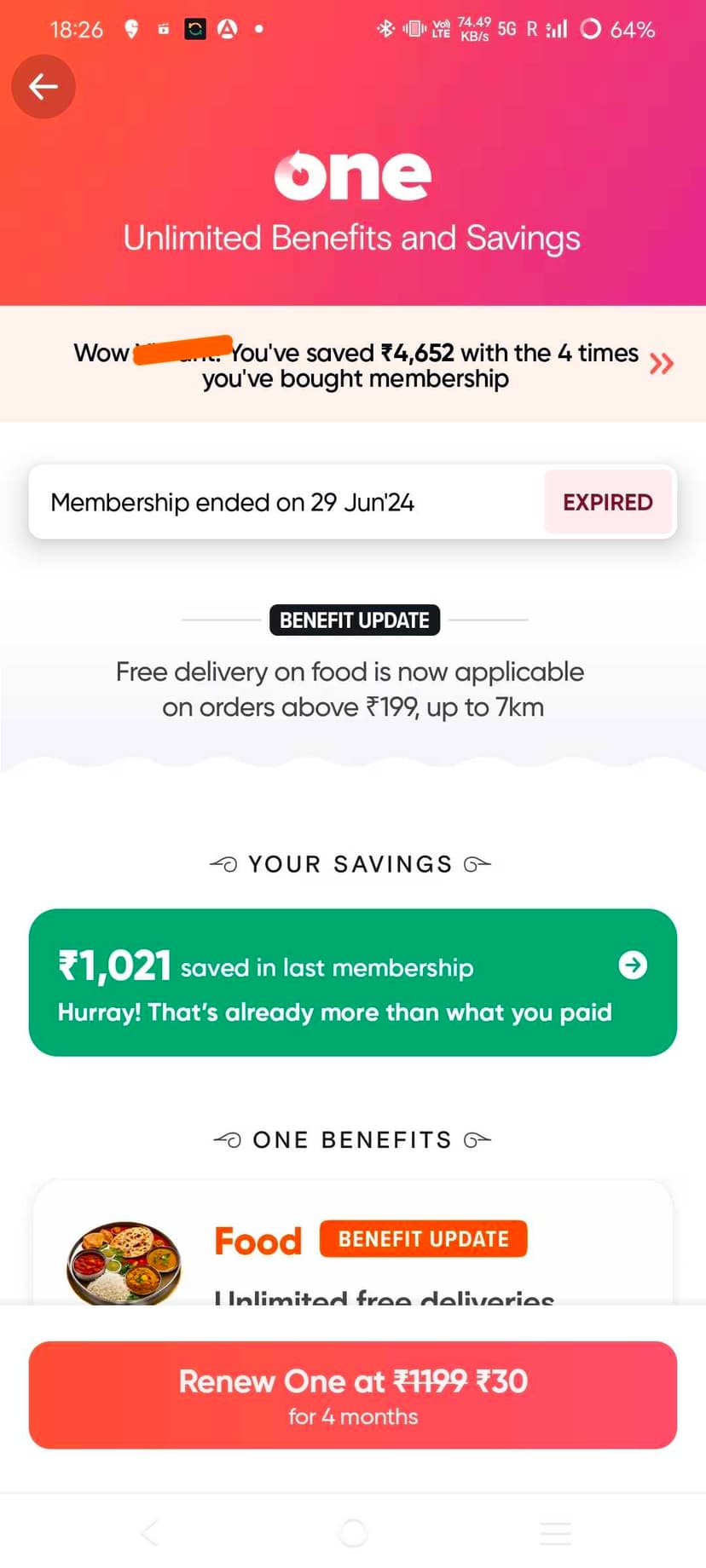Open recent apps from navigation bar
Viewport: 706px width, 1568px height.
click(x=555, y=1533)
